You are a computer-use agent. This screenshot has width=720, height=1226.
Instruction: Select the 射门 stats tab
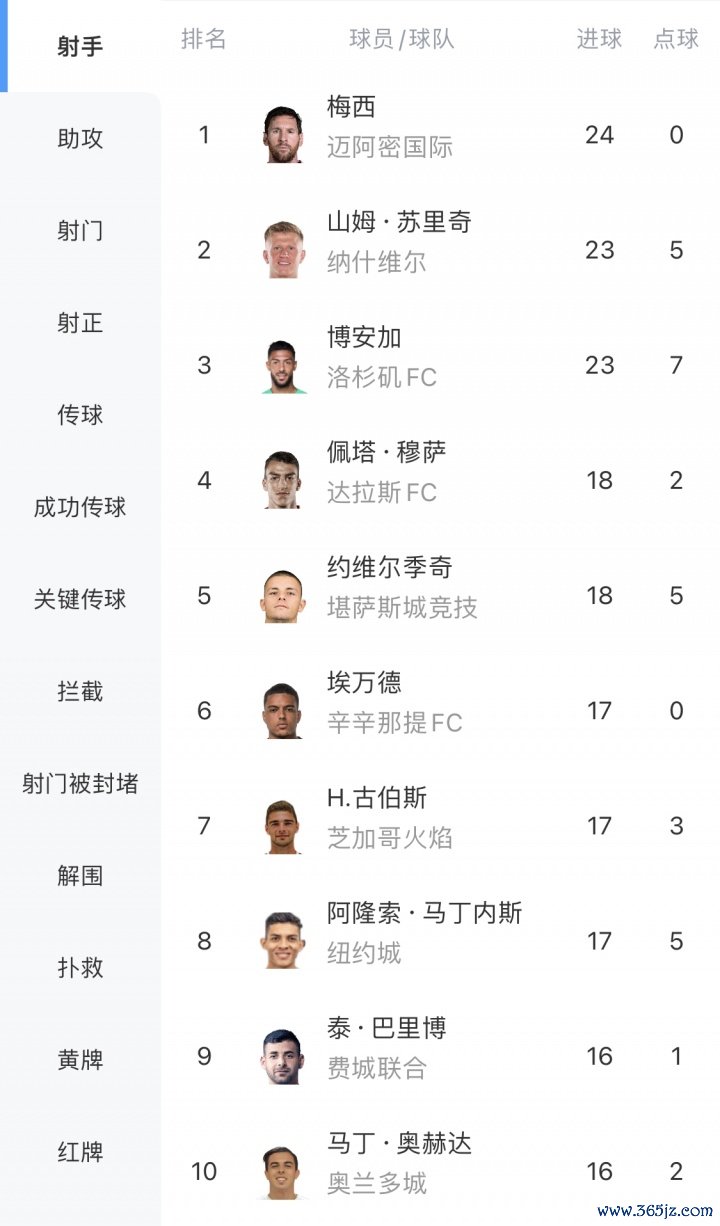tap(80, 231)
